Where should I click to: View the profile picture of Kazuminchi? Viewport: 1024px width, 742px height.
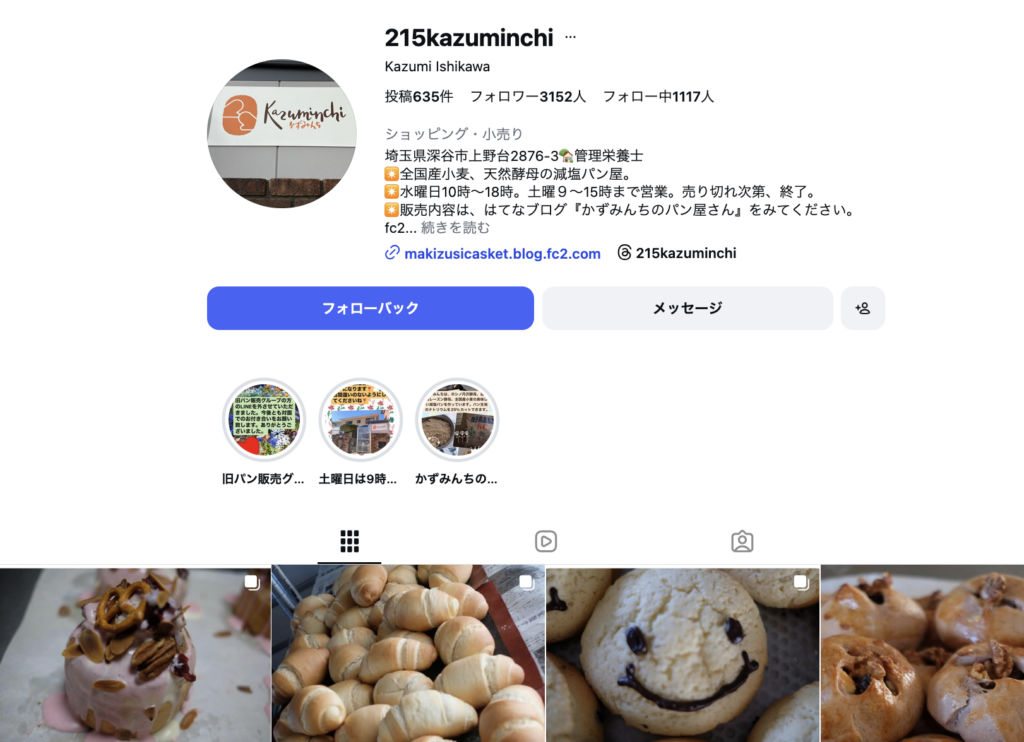[x=281, y=133]
